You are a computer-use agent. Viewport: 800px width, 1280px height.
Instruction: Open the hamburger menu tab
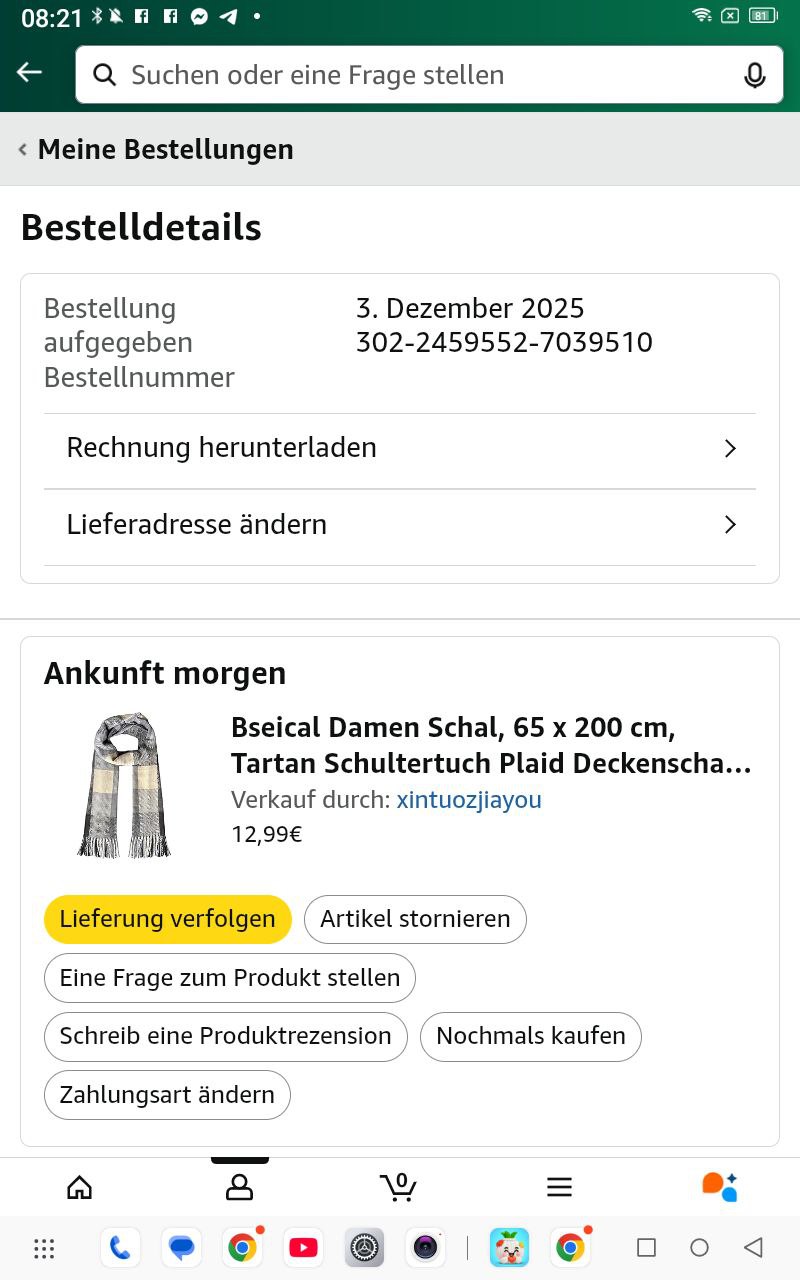pyautogui.click(x=559, y=1187)
